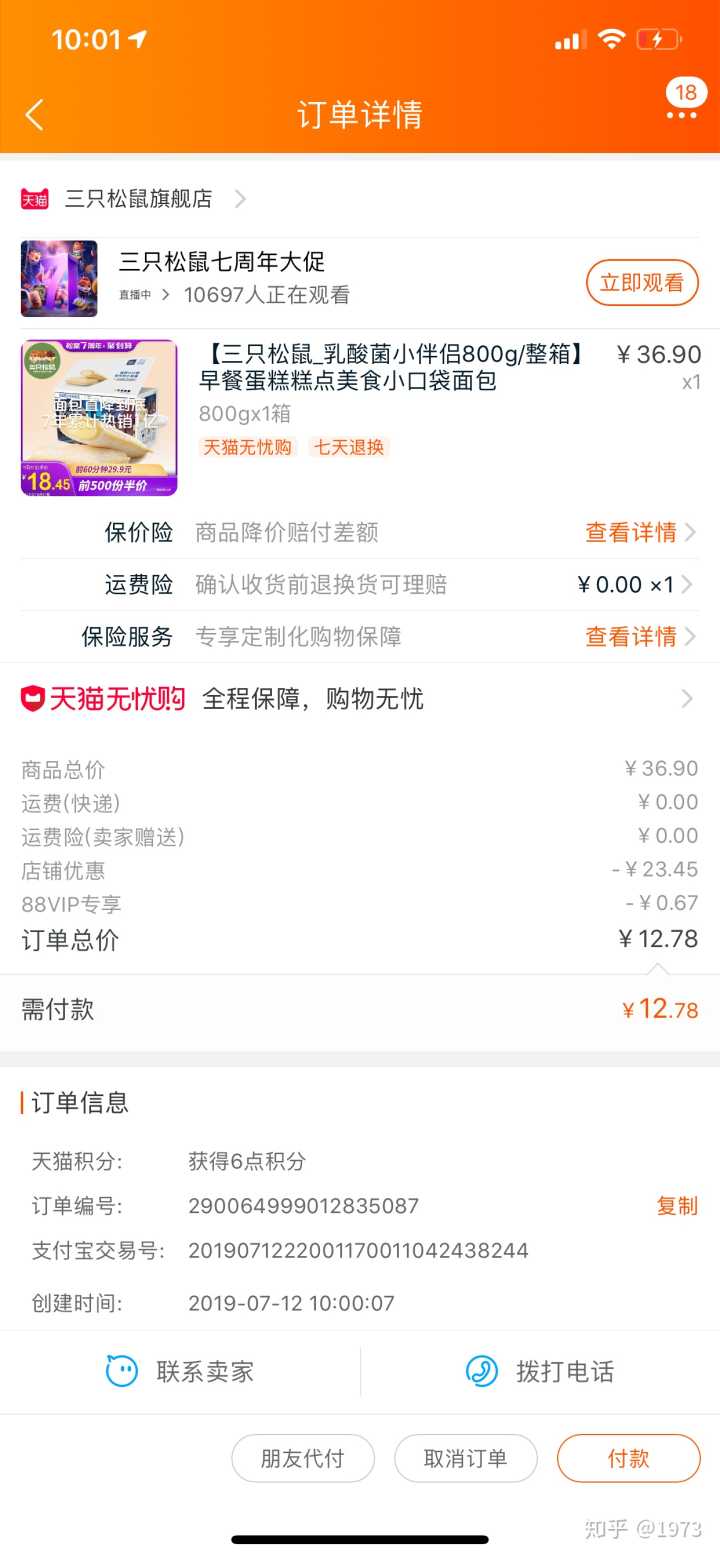Tap 立即观看 to watch the livestream
The width and height of the screenshot is (720, 1558).
coord(641,282)
